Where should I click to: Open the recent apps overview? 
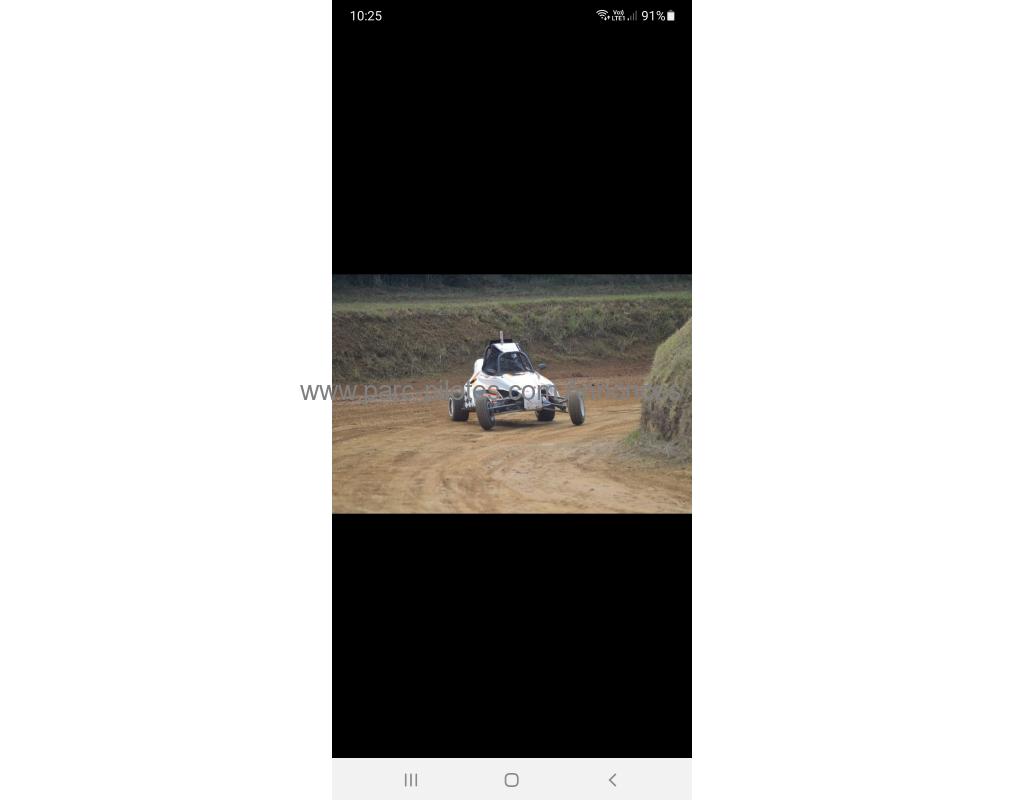[x=411, y=780]
